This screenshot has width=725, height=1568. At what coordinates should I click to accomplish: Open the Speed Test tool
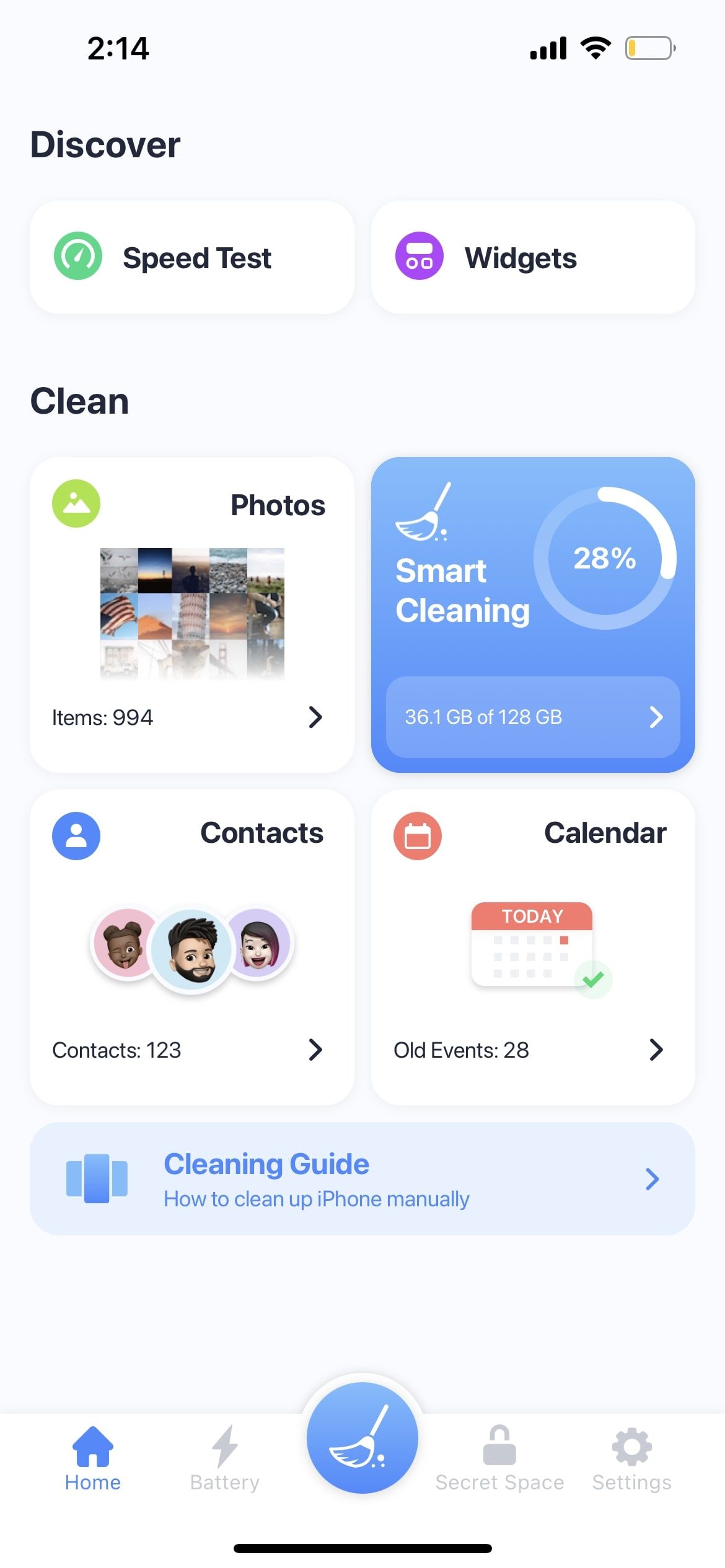(x=191, y=258)
